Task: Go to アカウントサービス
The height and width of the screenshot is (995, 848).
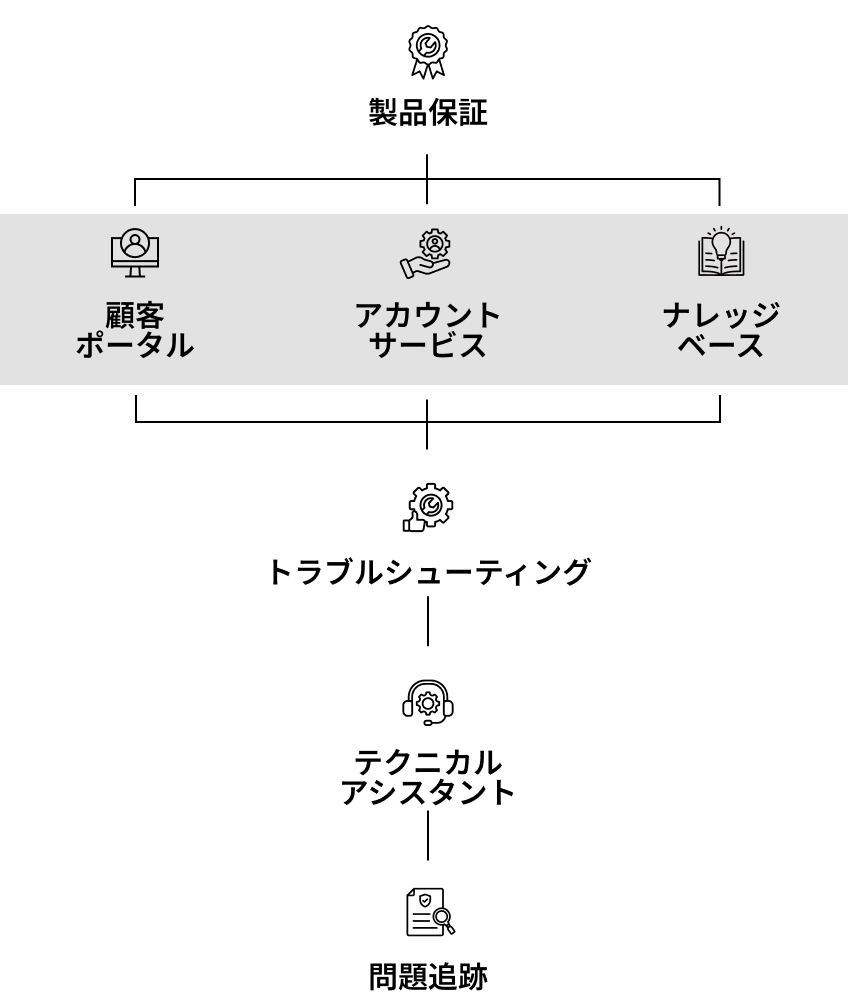Action: pos(427,296)
